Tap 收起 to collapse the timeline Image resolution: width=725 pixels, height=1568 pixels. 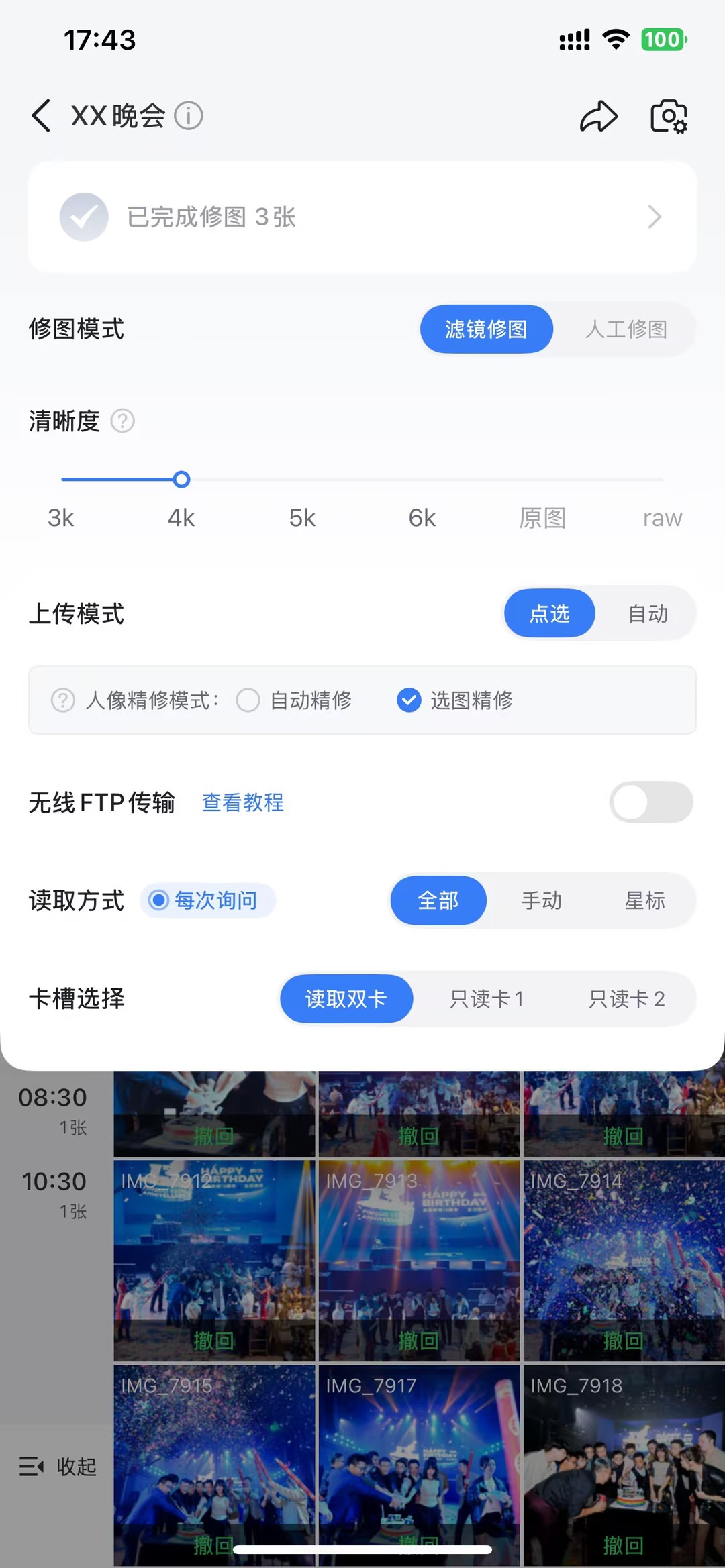[x=58, y=1467]
